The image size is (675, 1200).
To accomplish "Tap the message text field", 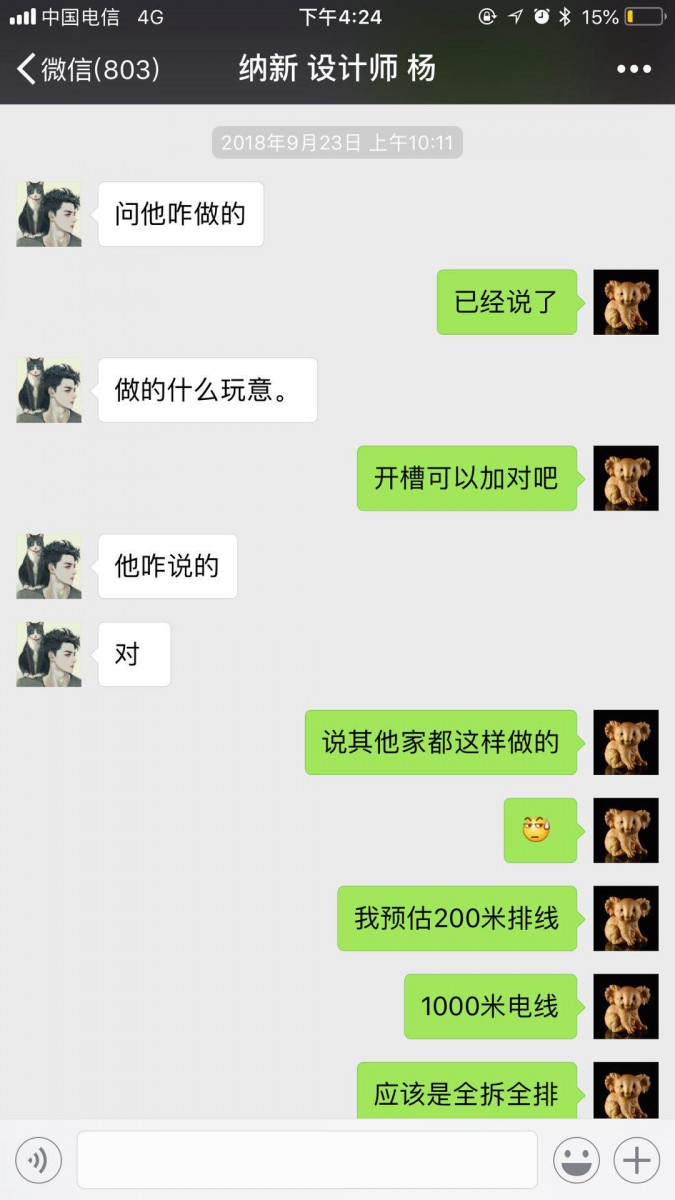I will pyautogui.click(x=307, y=1160).
